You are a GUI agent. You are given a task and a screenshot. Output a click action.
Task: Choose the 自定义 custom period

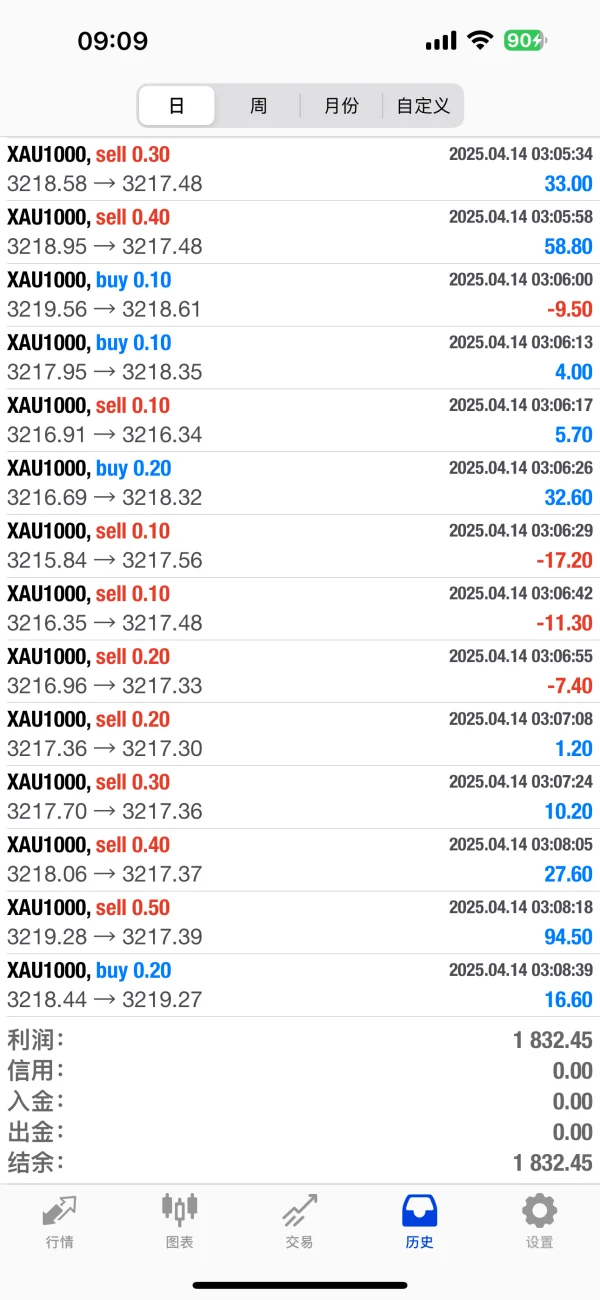coord(423,106)
